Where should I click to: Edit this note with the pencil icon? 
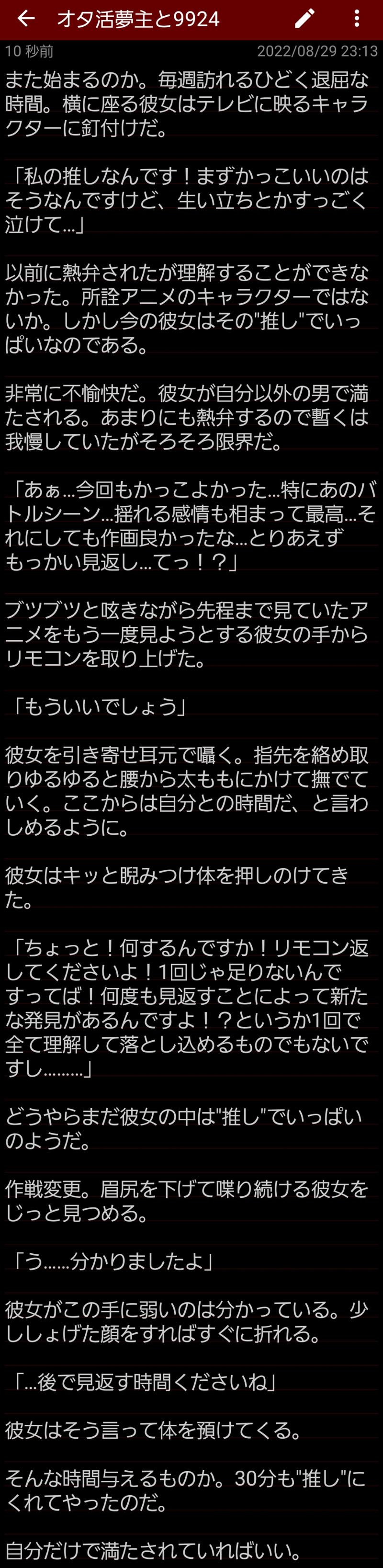click(304, 19)
